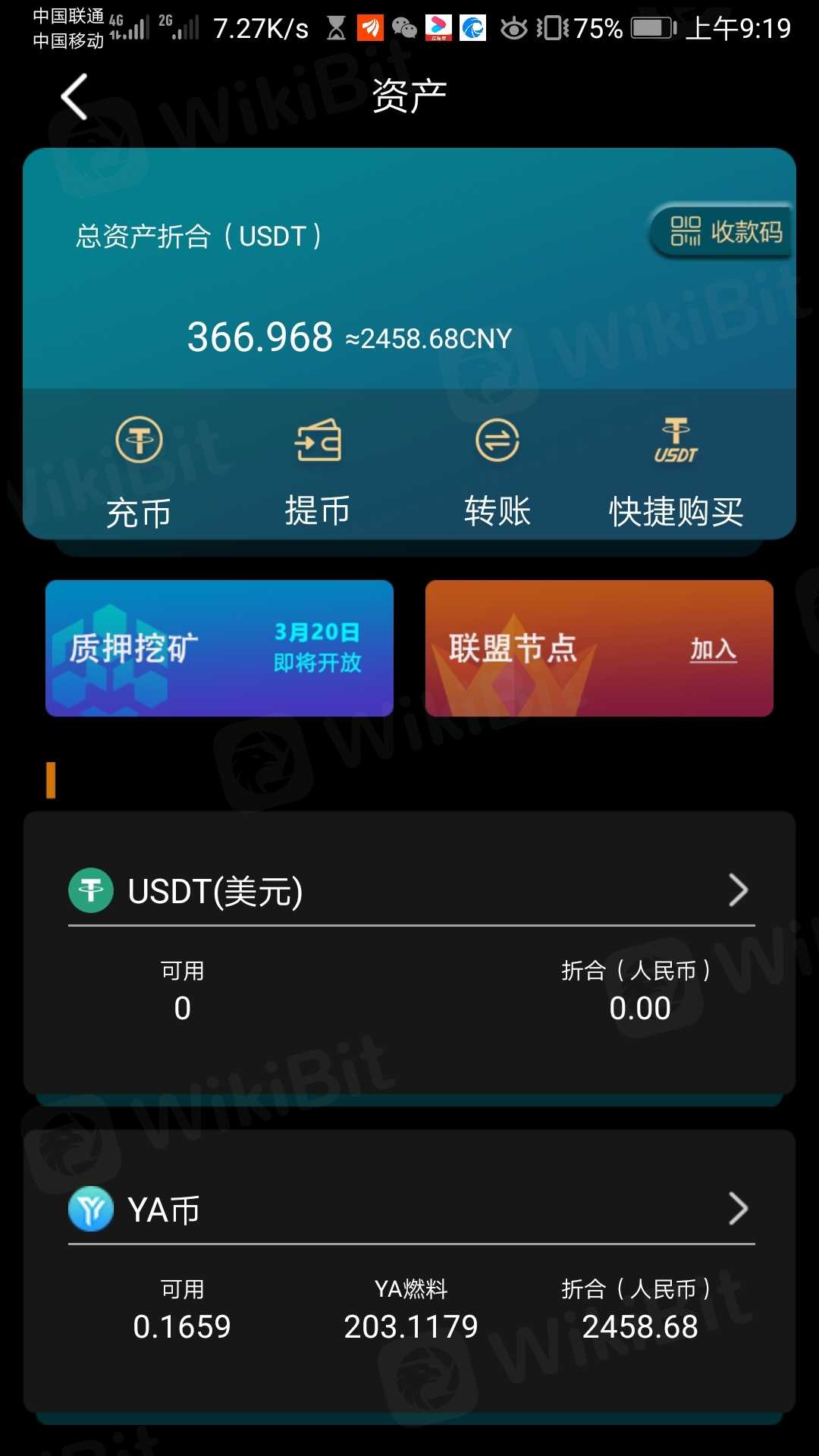
Task: Open the 质押挖矿 banner
Action: tap(219, 648)
